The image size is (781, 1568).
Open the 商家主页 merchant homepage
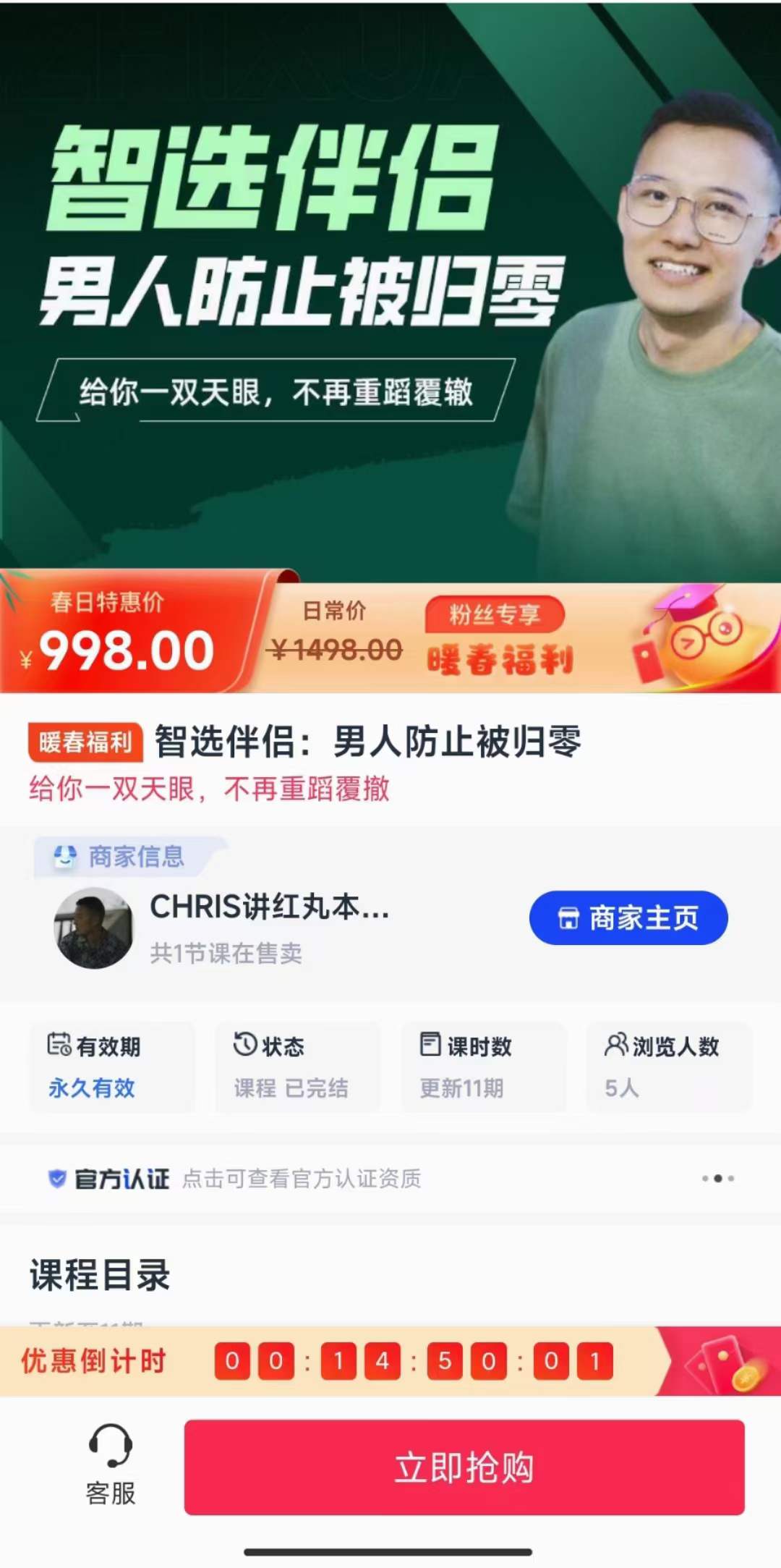click(x=628, y=918)
